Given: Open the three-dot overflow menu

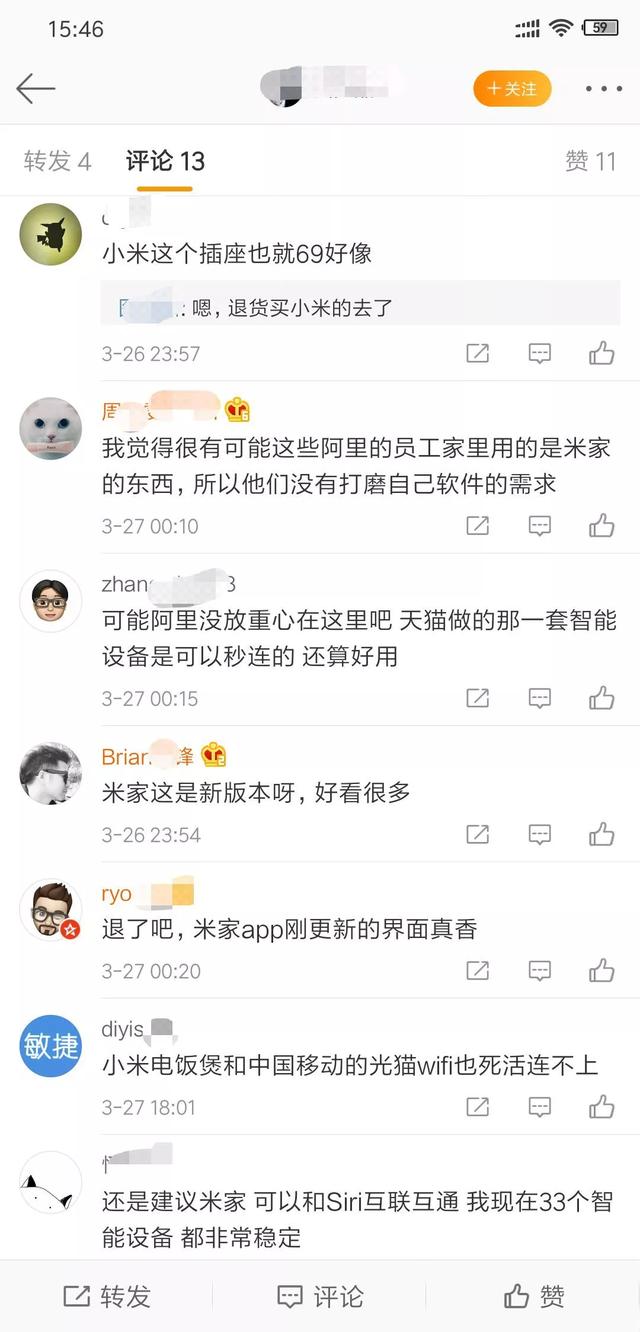Looking at the screenshot, I should pos(603,89).
